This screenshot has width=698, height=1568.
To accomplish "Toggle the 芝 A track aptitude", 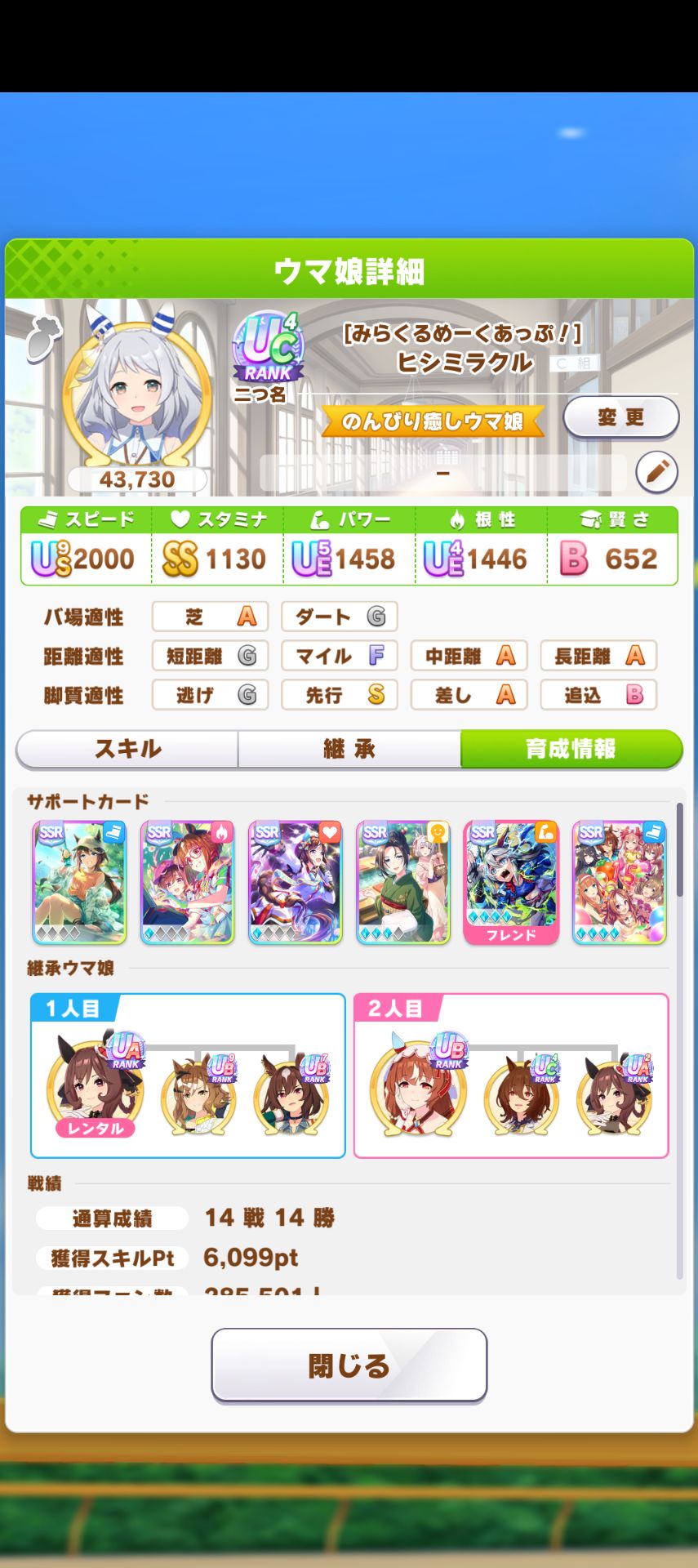I will (209, 617).
